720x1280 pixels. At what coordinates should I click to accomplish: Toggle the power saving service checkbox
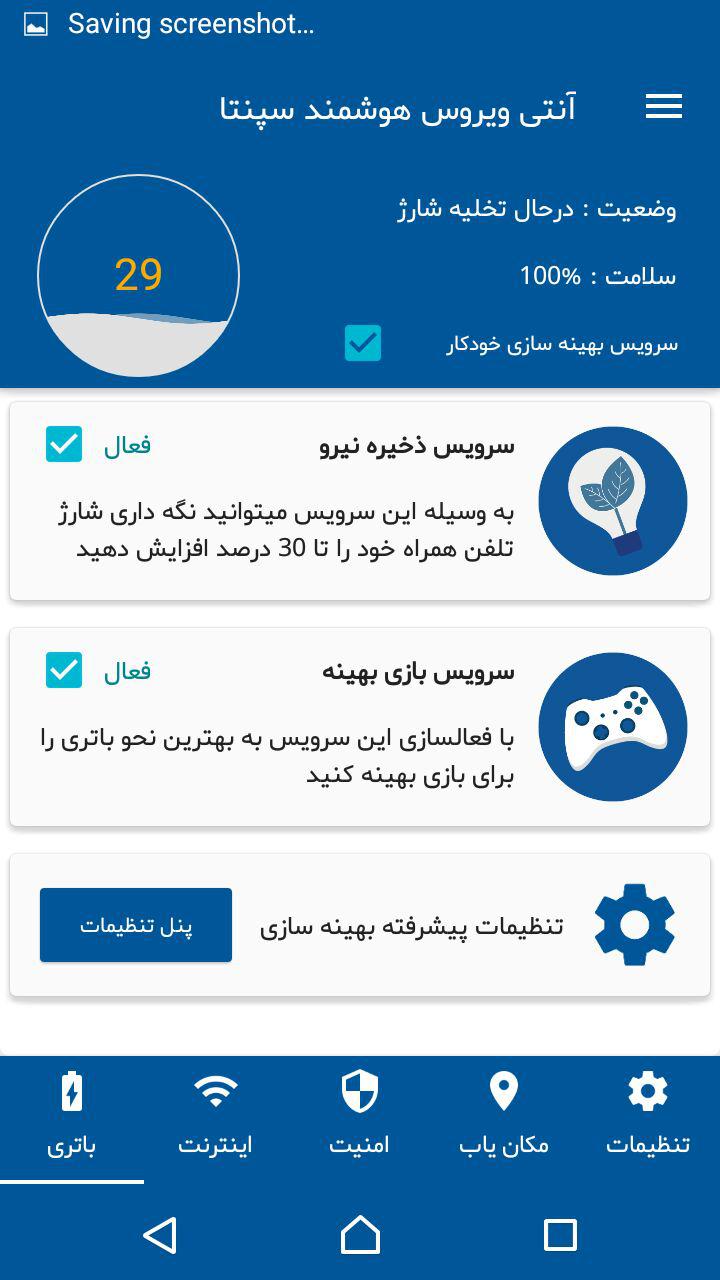(64, 444)
